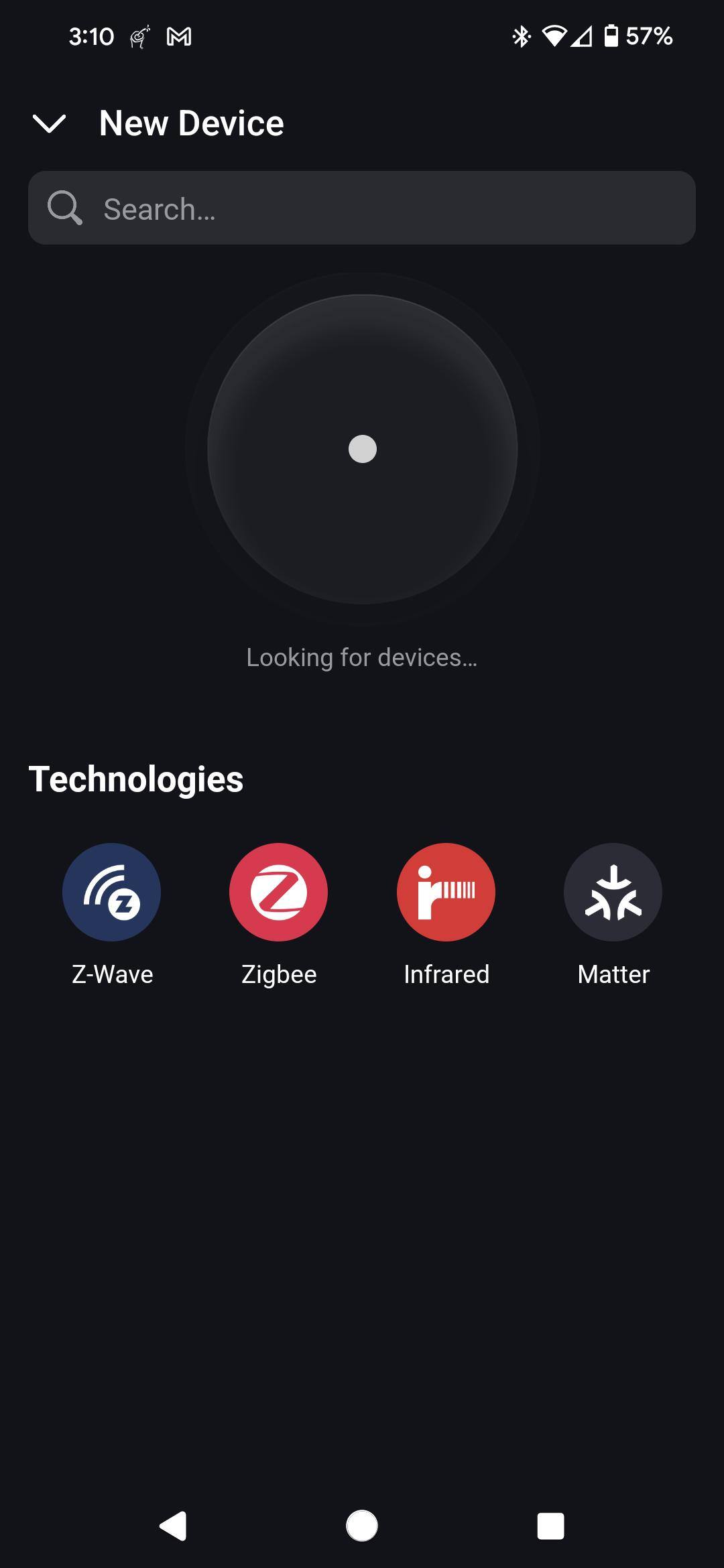Viewport: 724px width, 1568px height.
Task: Open the Infrared technology option
Action: (x=446, y=892)
